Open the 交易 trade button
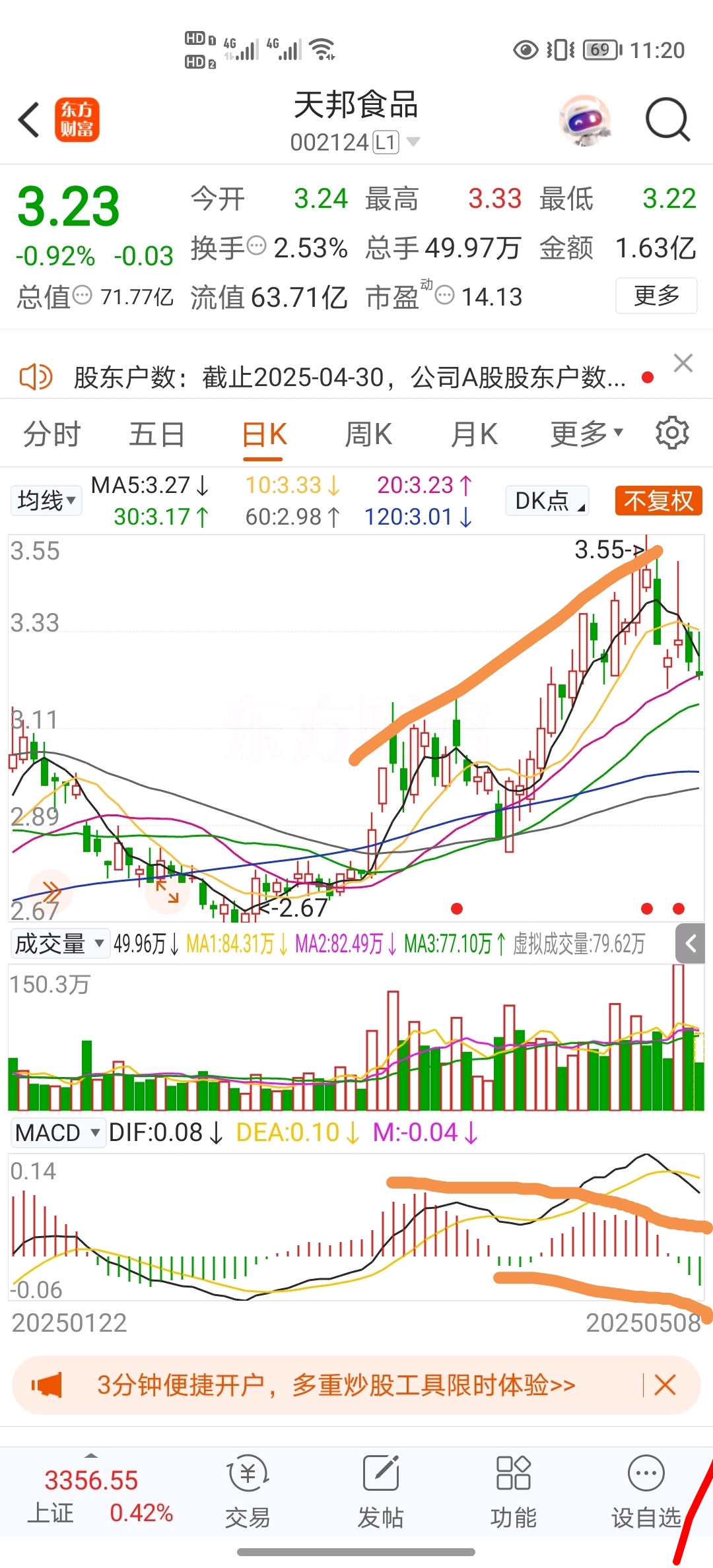 click(x=248, y=1491)
